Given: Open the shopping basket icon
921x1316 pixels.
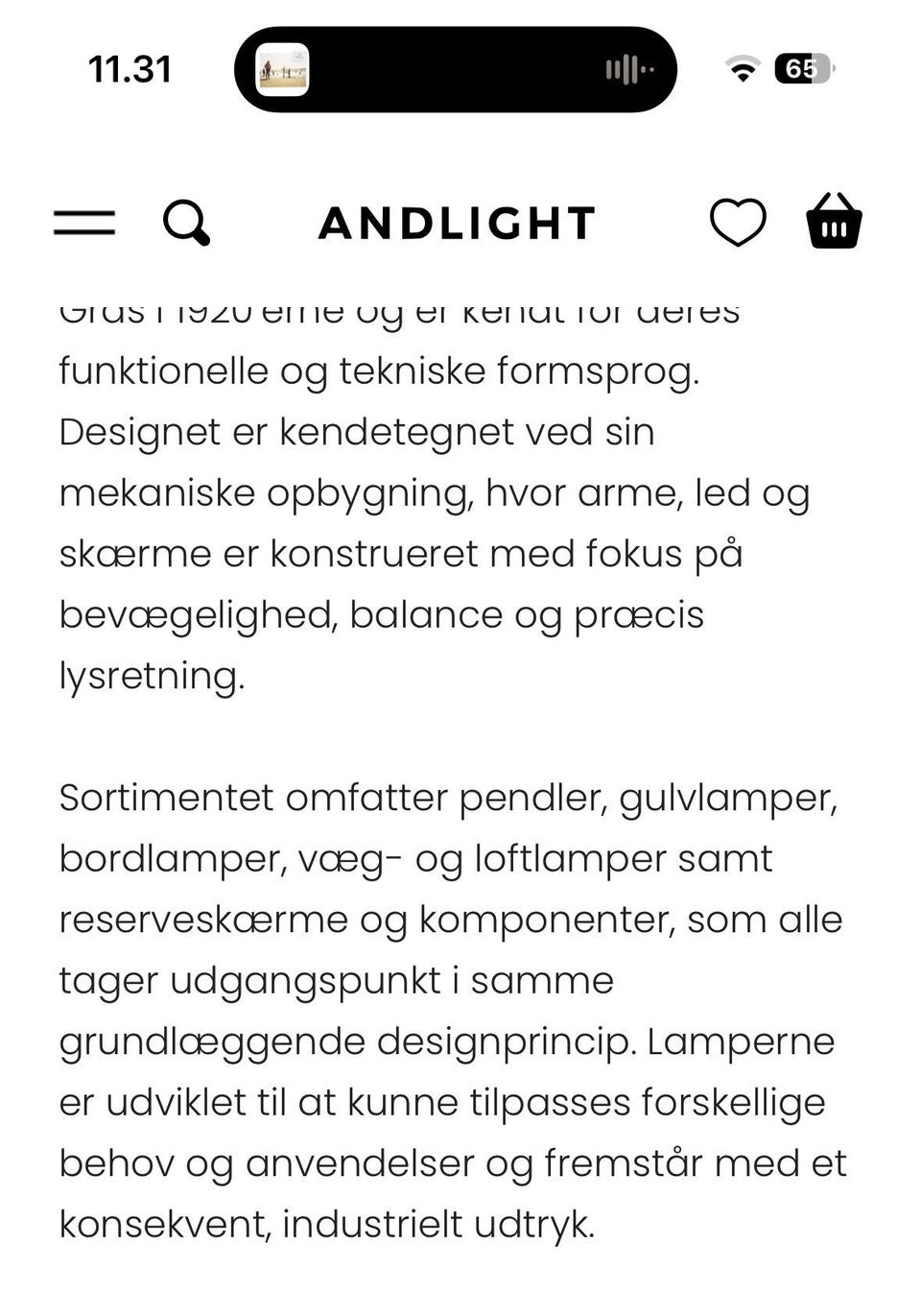Looking at the screenshot, I should point(834,221).
